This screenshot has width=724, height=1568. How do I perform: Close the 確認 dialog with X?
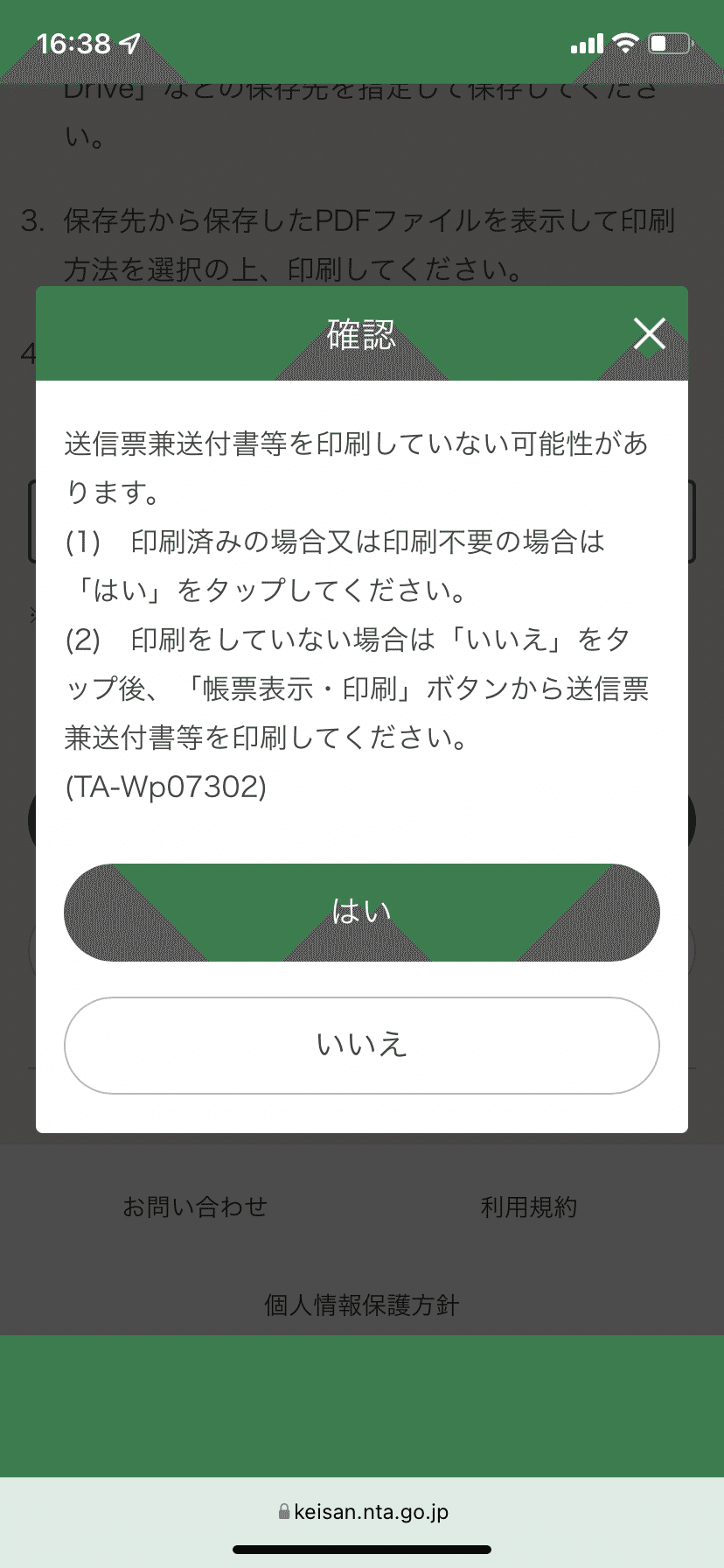[x=649, y=333]
